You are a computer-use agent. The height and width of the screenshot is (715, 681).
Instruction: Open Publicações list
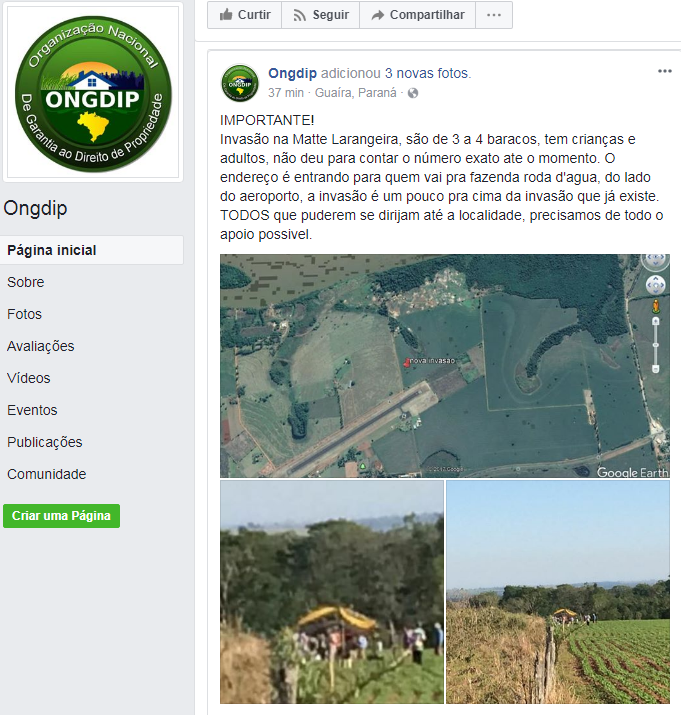tap(45, 442)
